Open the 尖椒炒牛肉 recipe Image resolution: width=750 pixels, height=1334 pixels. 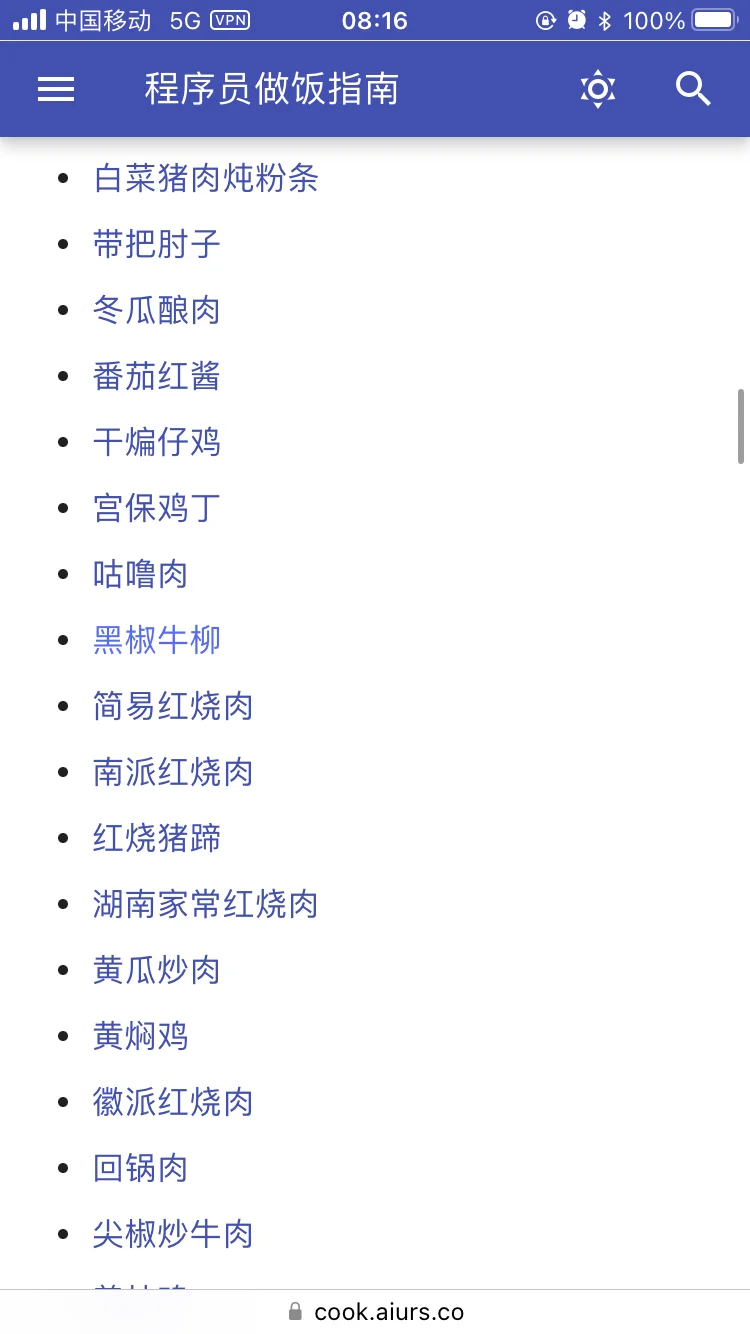(172, 1235)
